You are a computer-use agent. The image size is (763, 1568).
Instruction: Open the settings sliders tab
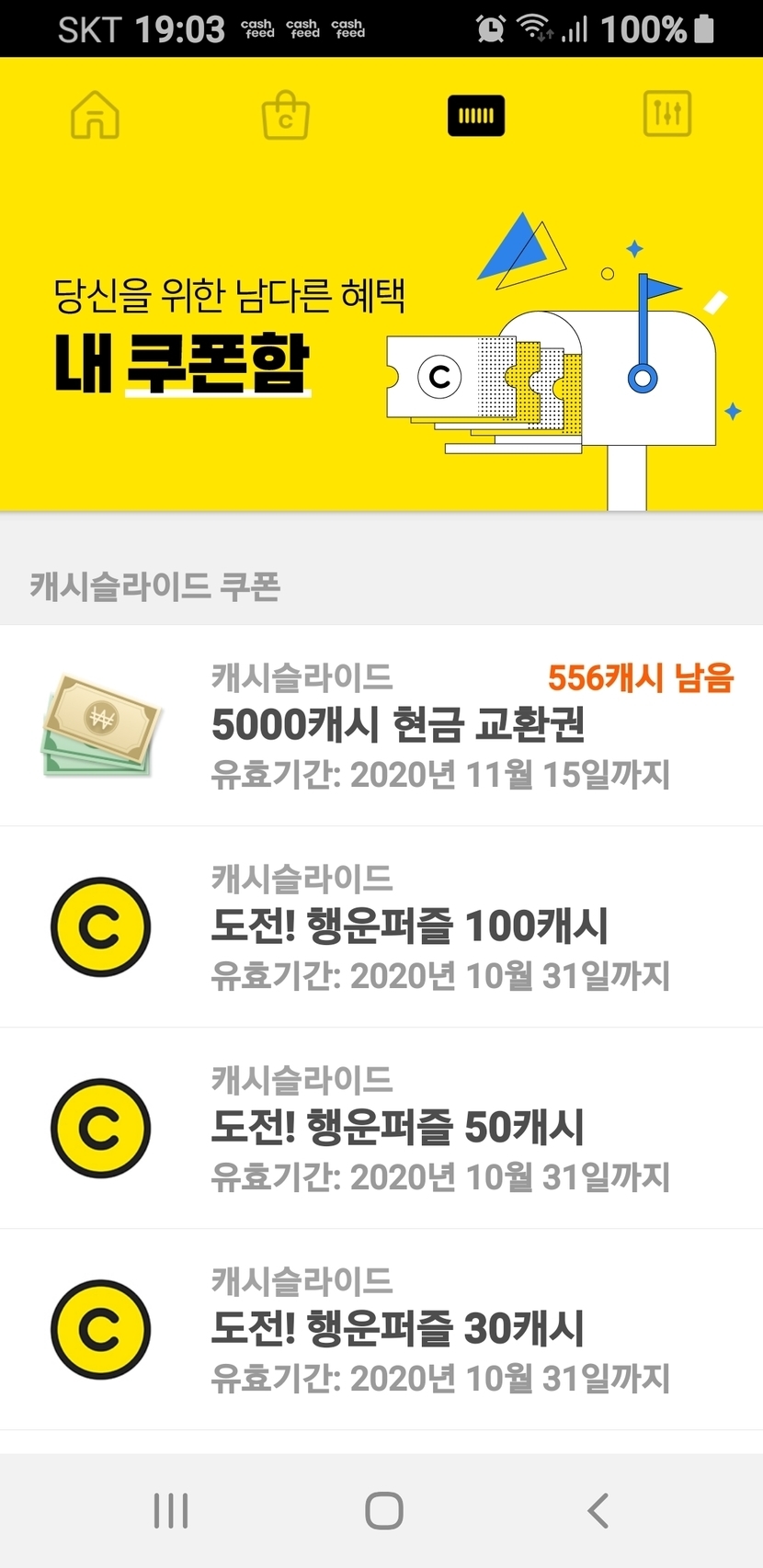pyautogui.click(x=666, y=114)
